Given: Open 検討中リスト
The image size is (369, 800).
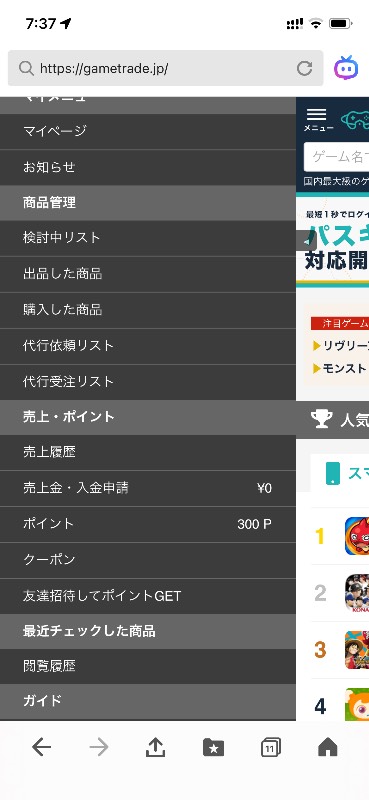Looking at the screenshot, I should coord(147,238).
